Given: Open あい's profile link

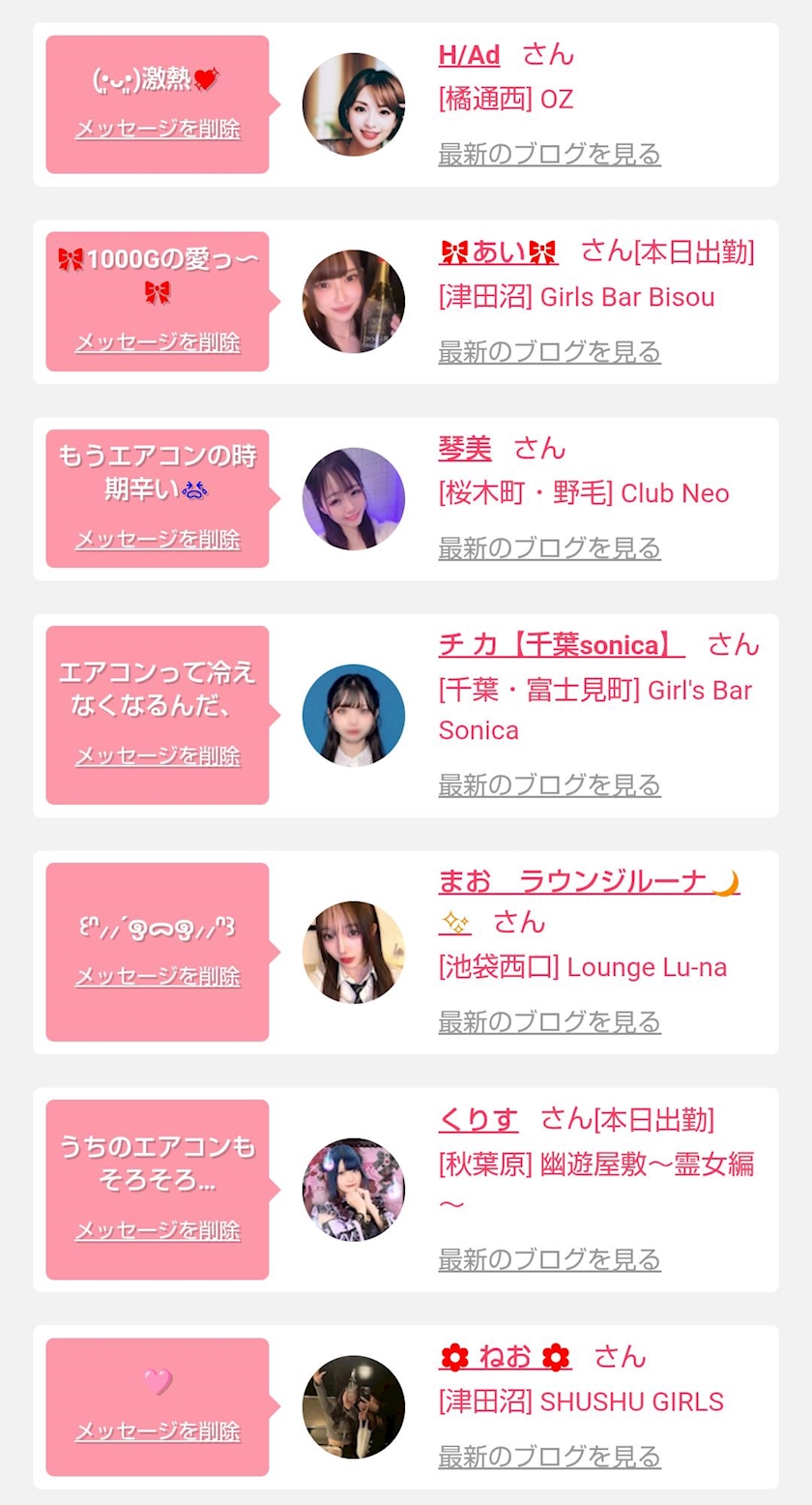Looking at the screenshot, I should [x=498, y=252].
